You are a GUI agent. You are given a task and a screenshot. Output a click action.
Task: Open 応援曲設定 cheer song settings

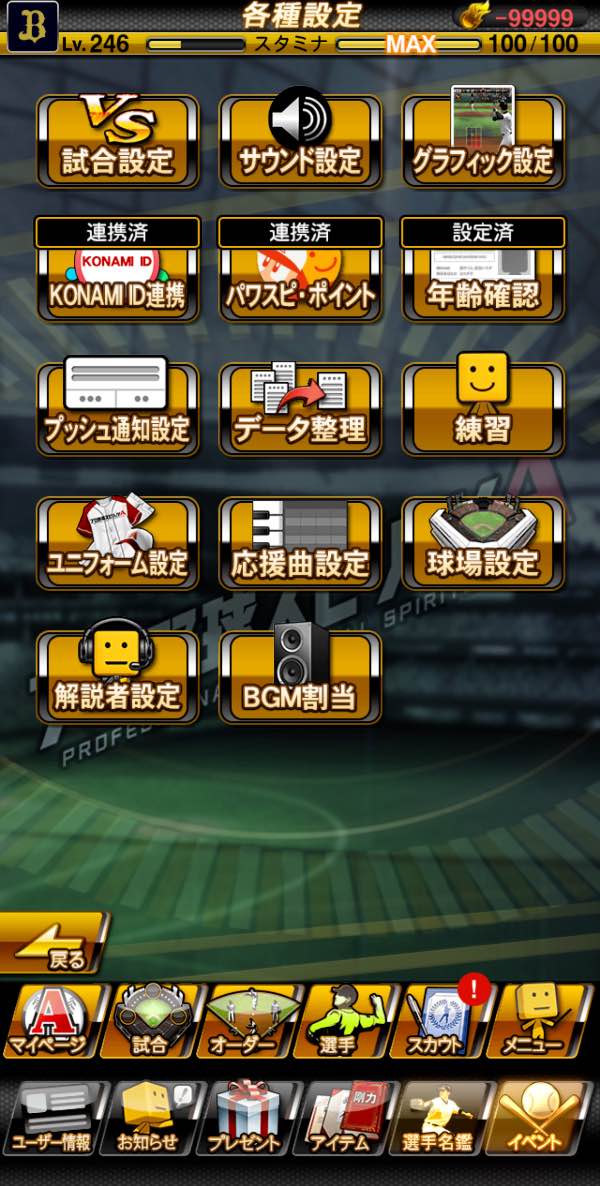pyautogui.click(x=300, y=543)
